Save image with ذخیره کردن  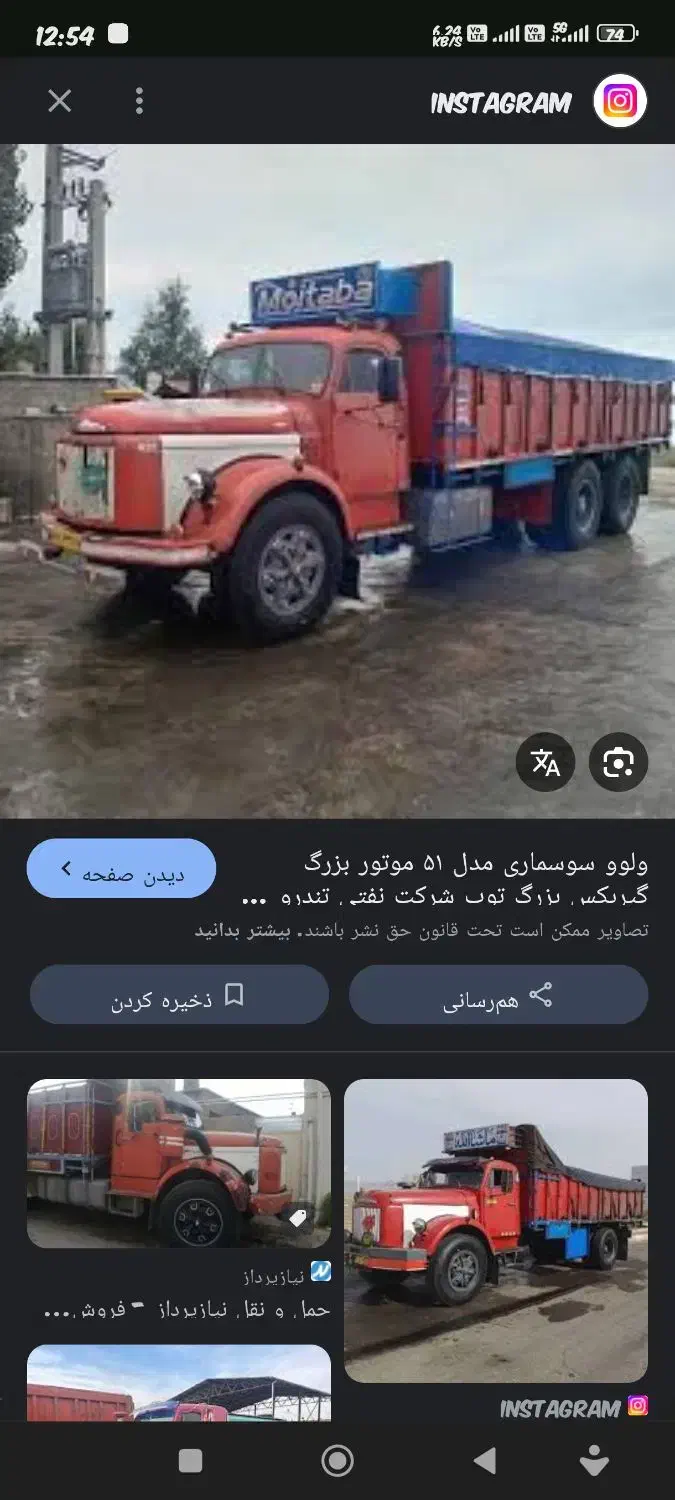[179, 995]
